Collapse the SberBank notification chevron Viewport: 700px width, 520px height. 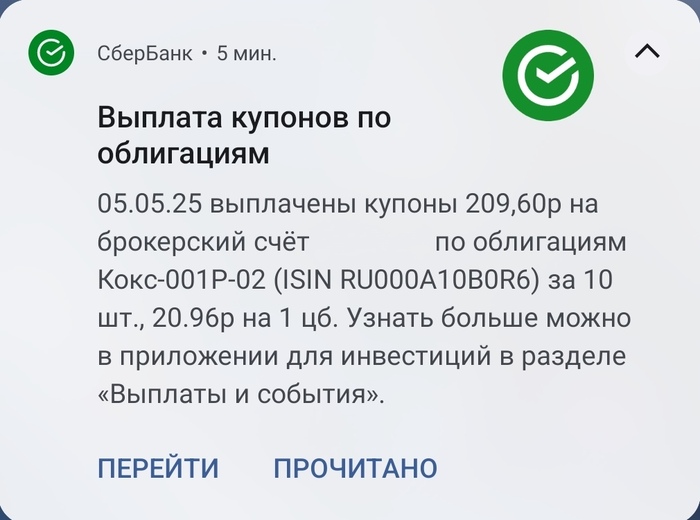(648, 52)
